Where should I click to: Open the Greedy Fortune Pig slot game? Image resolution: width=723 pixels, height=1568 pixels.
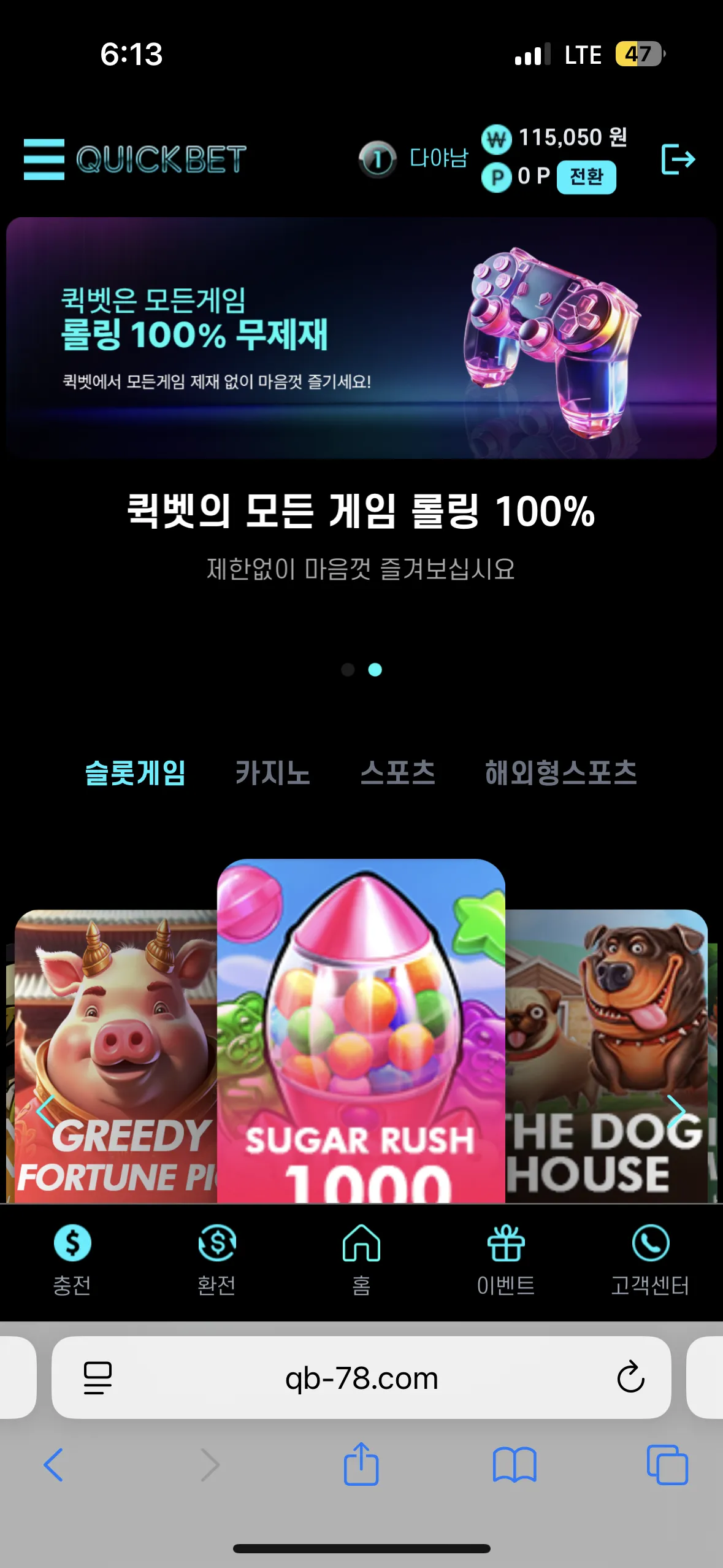coord(116,1055)
